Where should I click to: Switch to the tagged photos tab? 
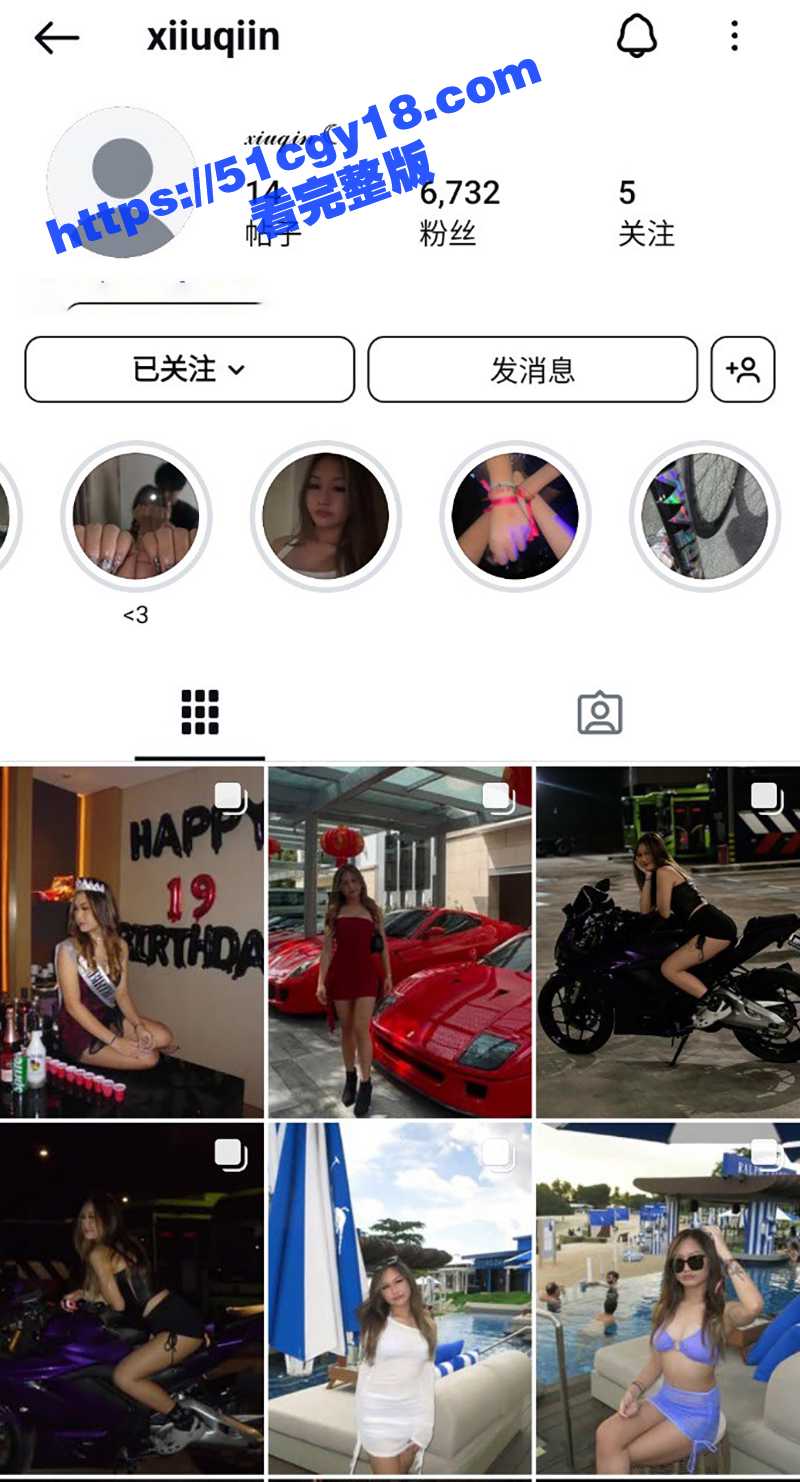click(x=600, y=713)
